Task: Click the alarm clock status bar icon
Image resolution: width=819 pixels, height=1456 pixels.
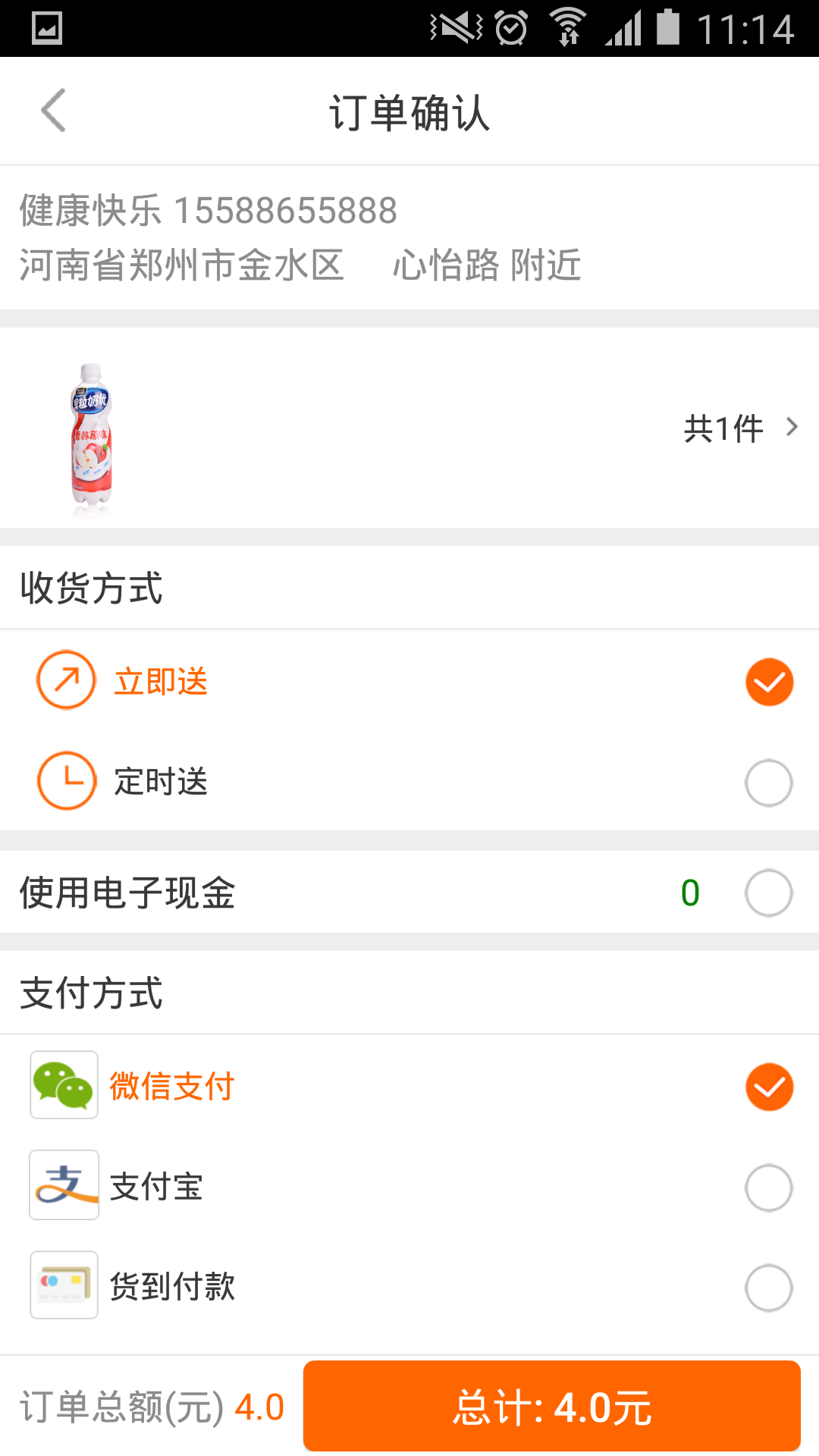Action: 510,25
